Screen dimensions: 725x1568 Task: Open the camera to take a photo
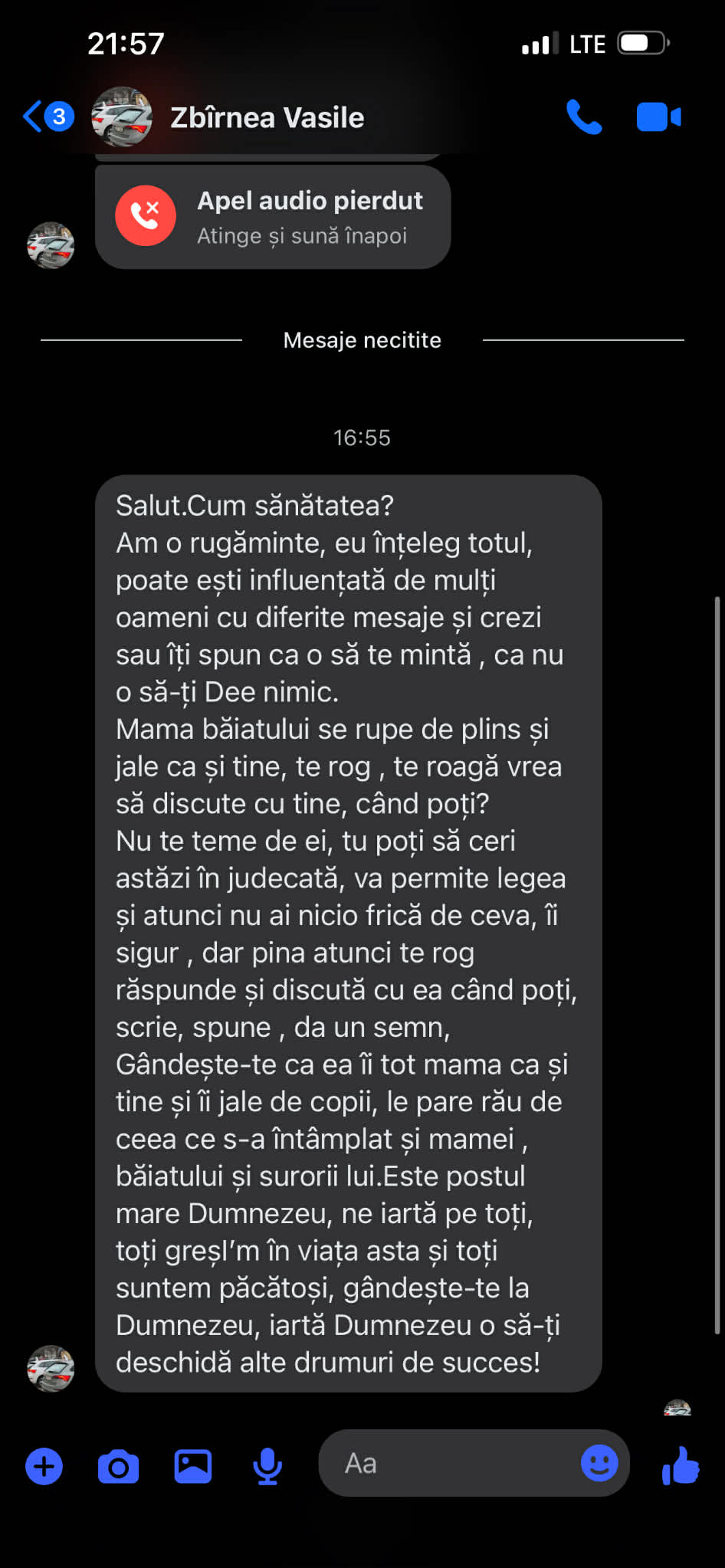119,1466
